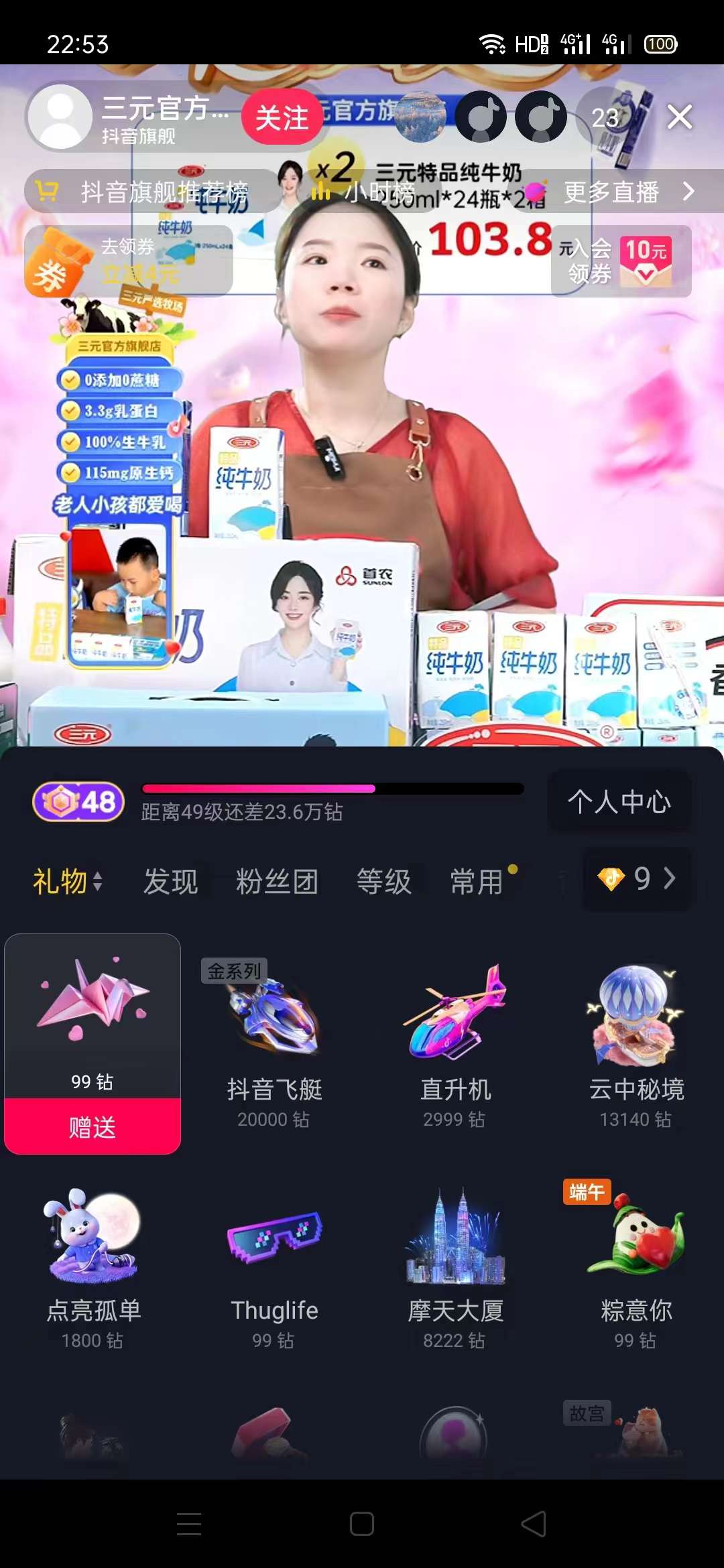Switch to the 粉丝团 tab
The width and height of the screenshot is (724, 1568).
[x=277, y=881]
